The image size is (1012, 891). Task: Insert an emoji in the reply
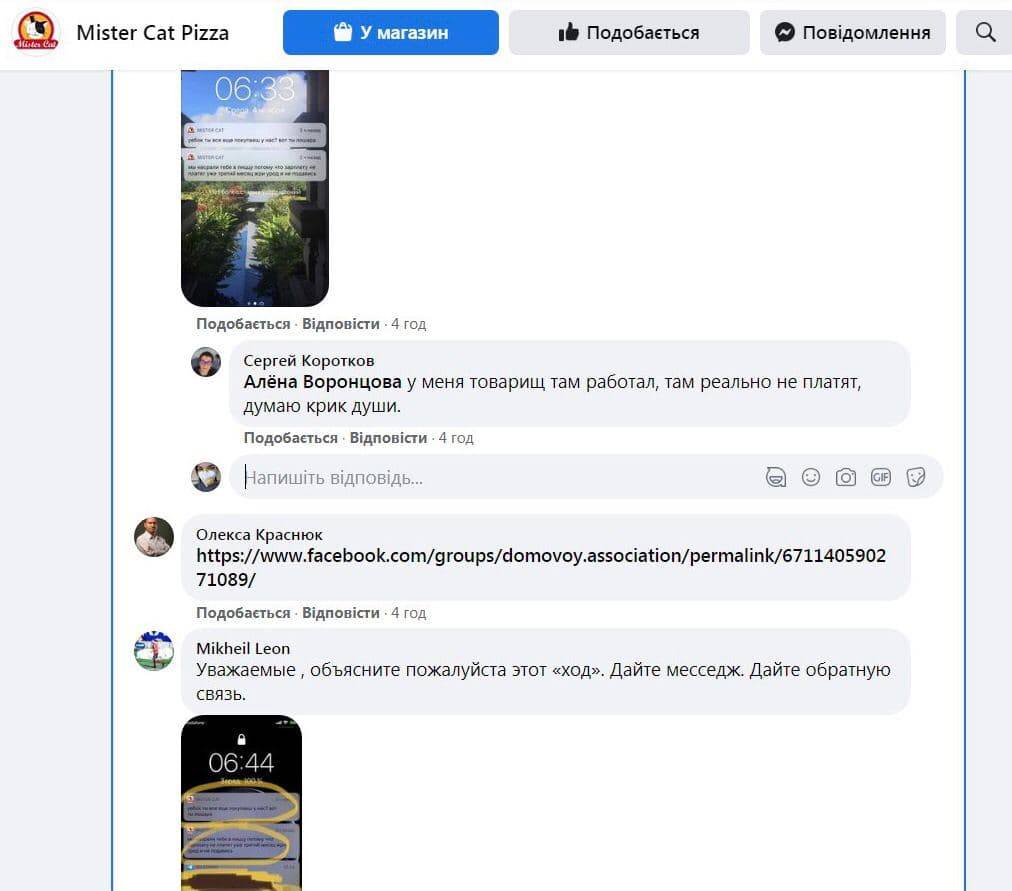[x=811, y=478]
